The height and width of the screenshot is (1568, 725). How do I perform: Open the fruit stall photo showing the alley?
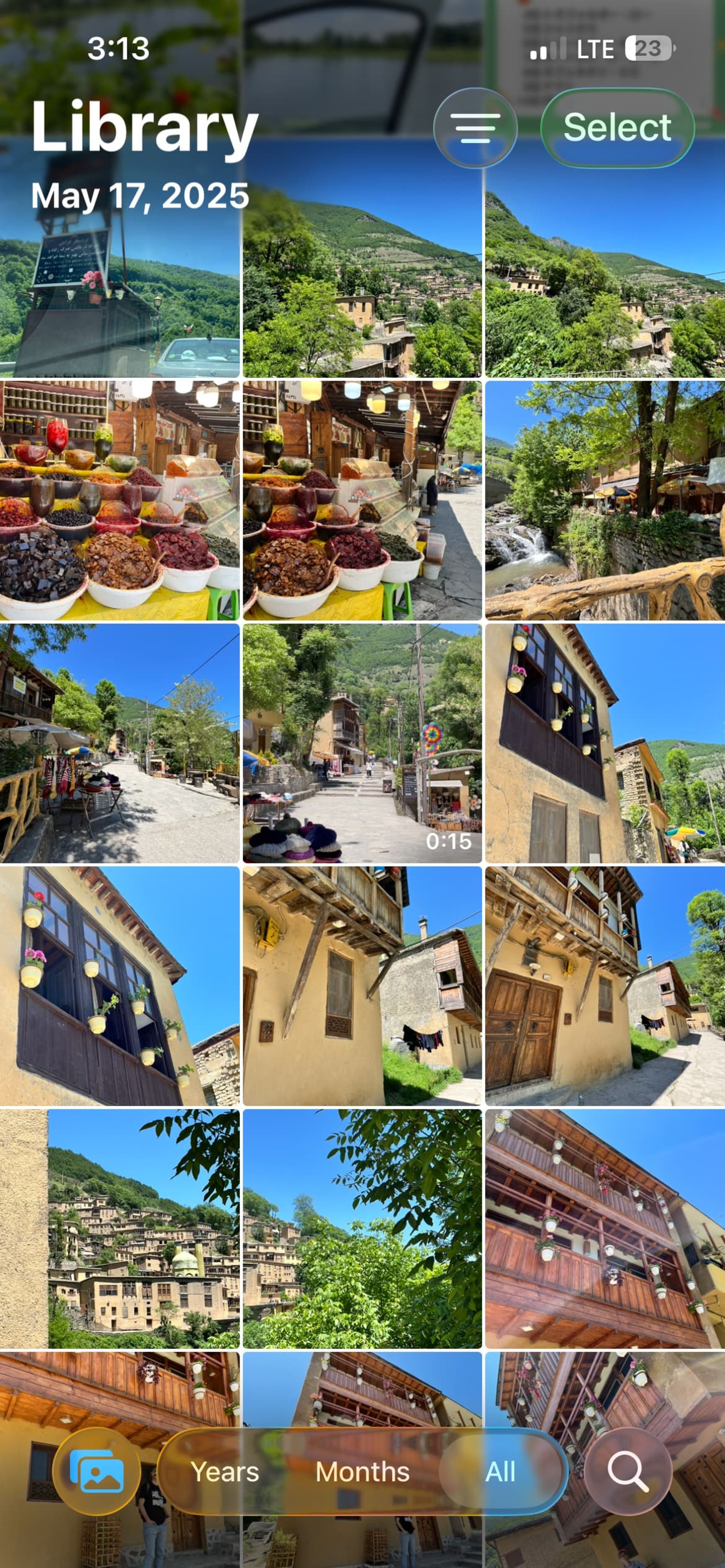362,500
